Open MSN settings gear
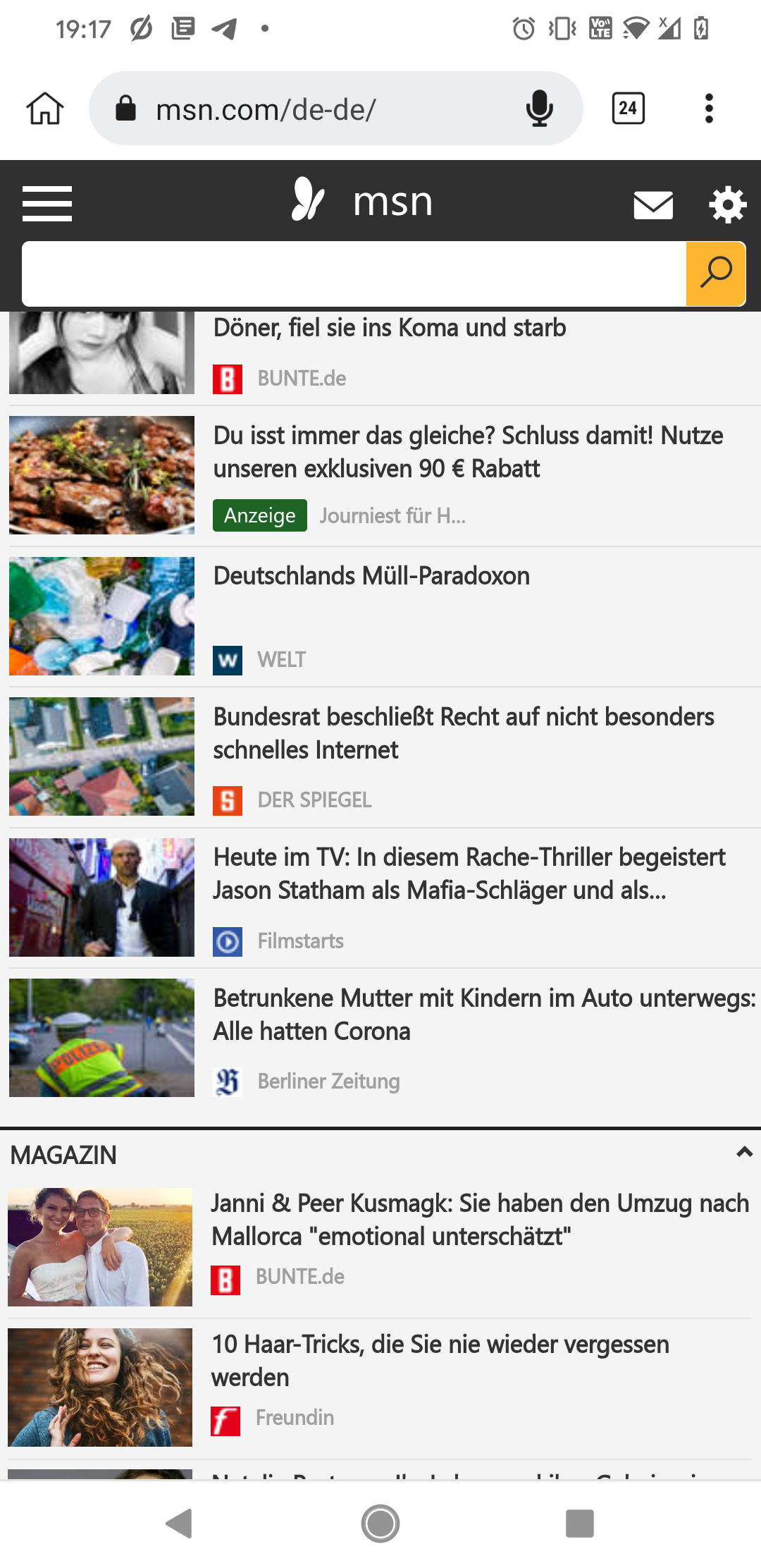This screenshot has height=1568, width=761. click(x=726, y=205)
